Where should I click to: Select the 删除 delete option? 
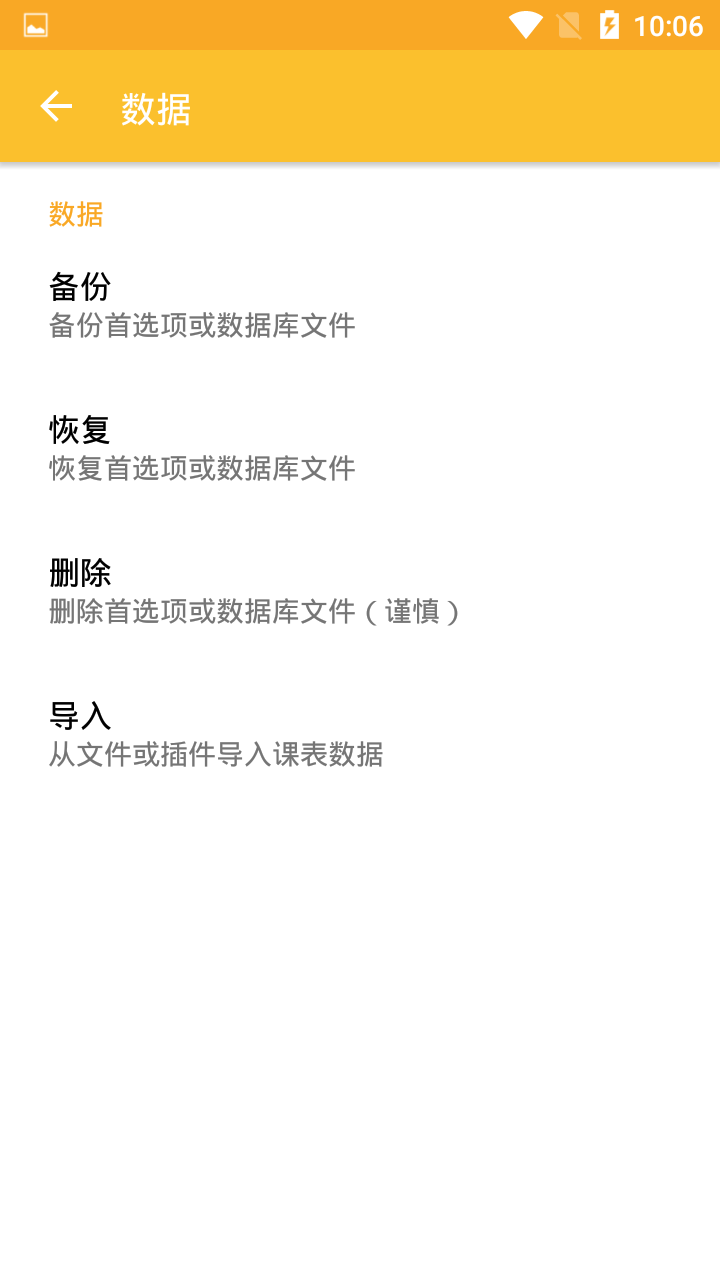pyautogui.click(x=81, y=573)
